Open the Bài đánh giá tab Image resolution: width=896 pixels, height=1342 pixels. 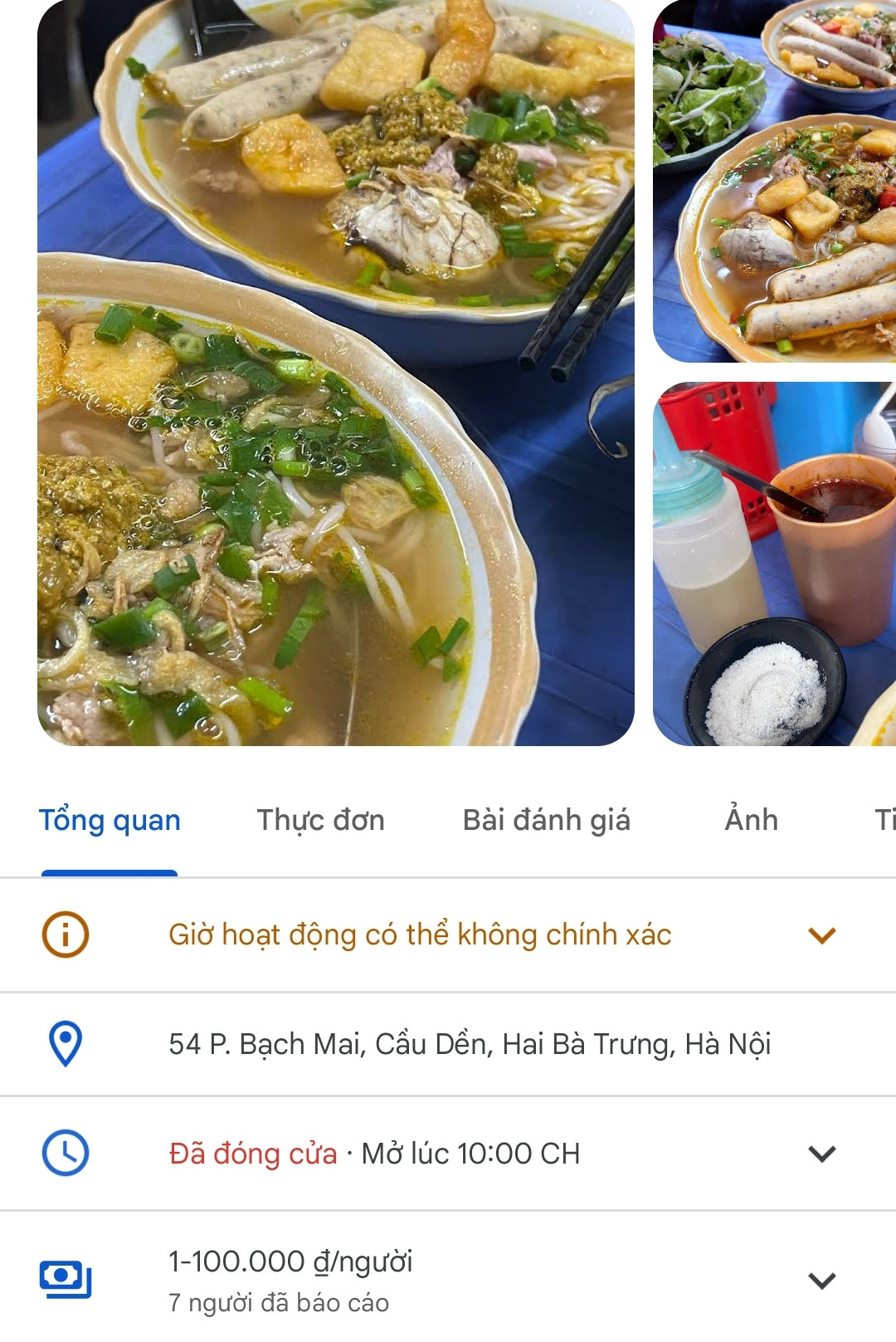(548, 820)
